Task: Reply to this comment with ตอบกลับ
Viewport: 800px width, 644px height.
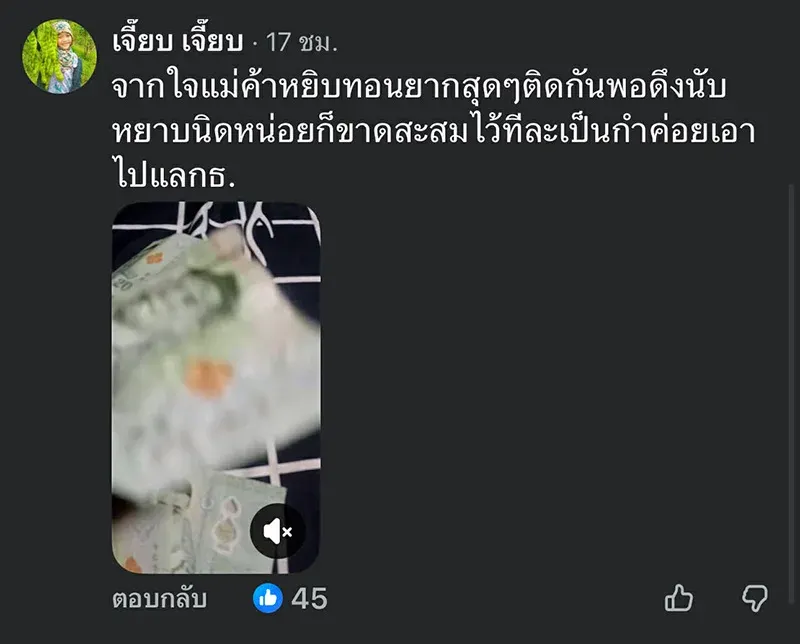Action: [158, 599]
